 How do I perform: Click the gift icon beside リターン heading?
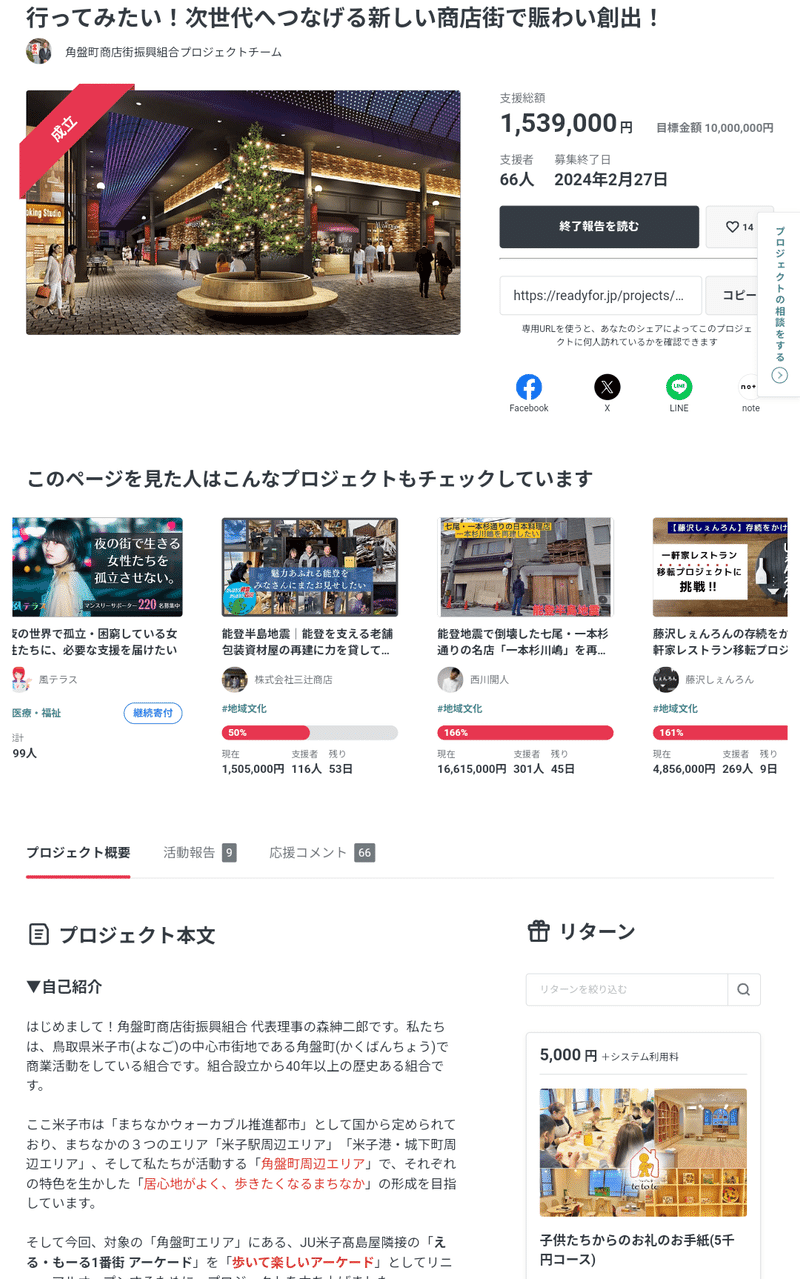tap(537, 931)
